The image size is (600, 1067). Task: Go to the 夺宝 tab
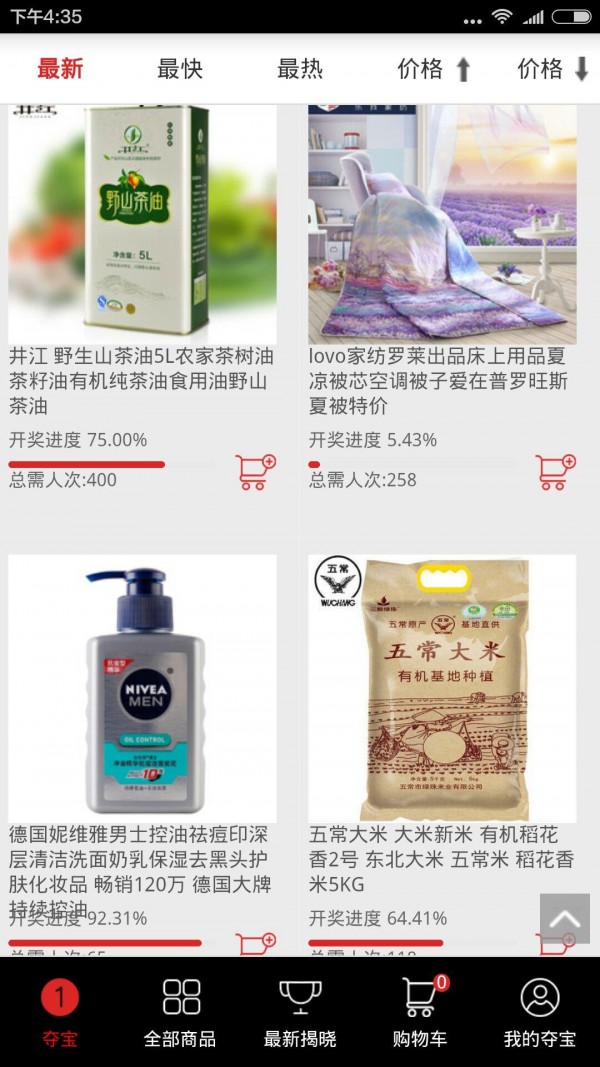pos(60,1012)
